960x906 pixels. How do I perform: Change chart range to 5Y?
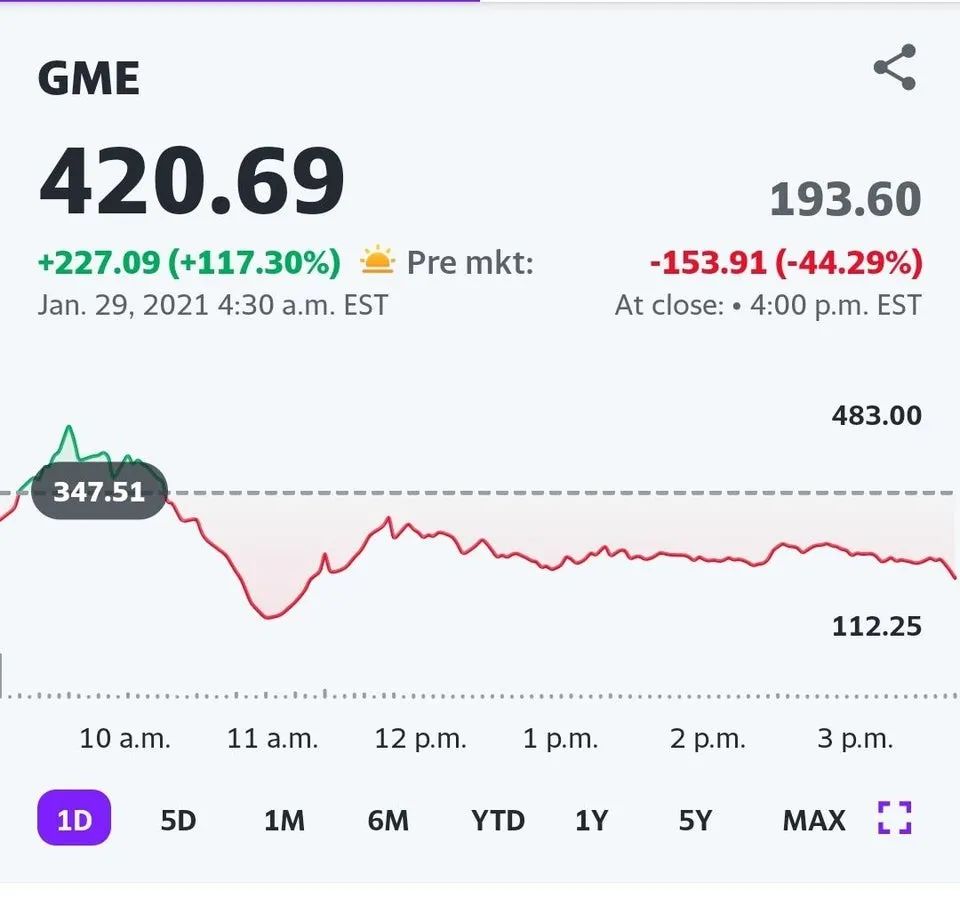click(x=695, y=820)
